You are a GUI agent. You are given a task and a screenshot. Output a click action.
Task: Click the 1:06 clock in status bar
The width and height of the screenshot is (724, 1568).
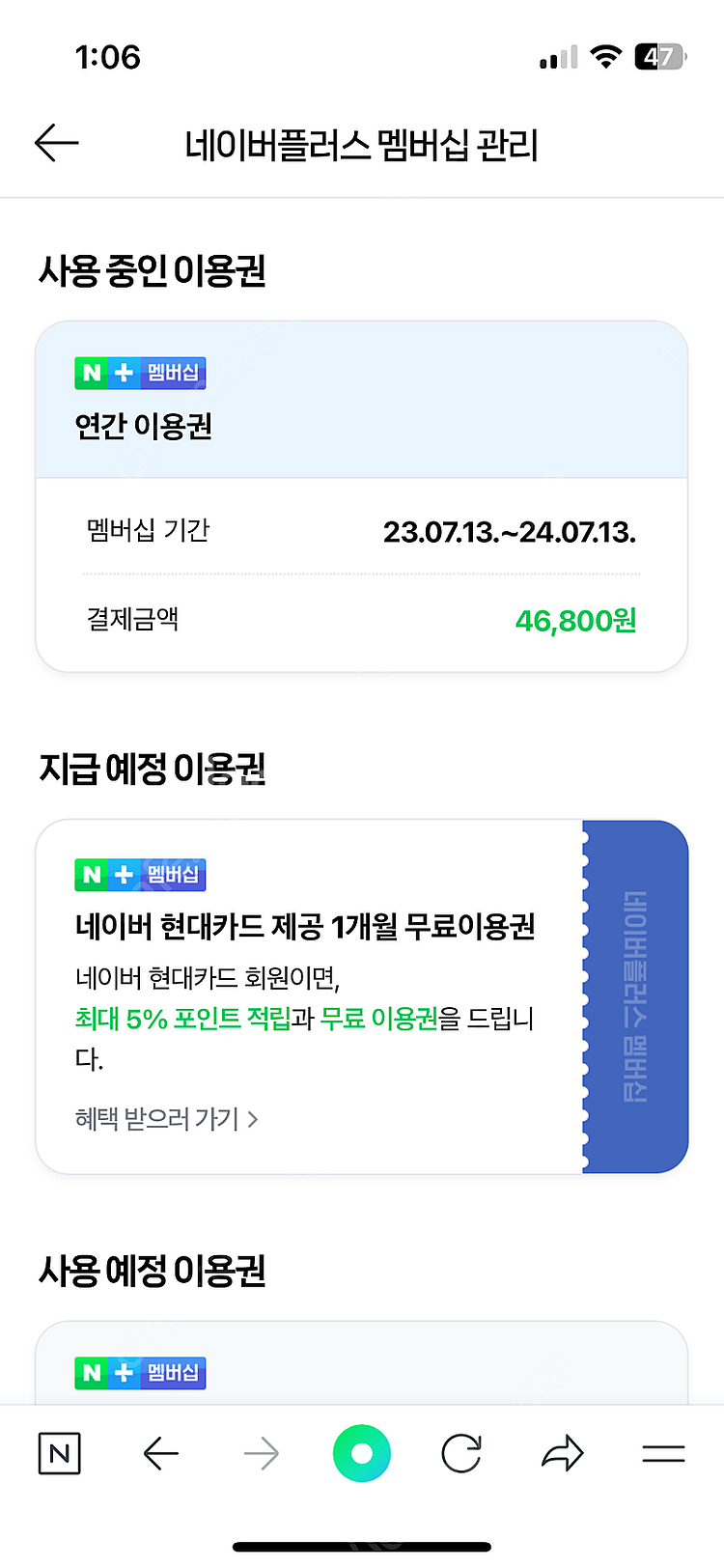click(109, 58)
